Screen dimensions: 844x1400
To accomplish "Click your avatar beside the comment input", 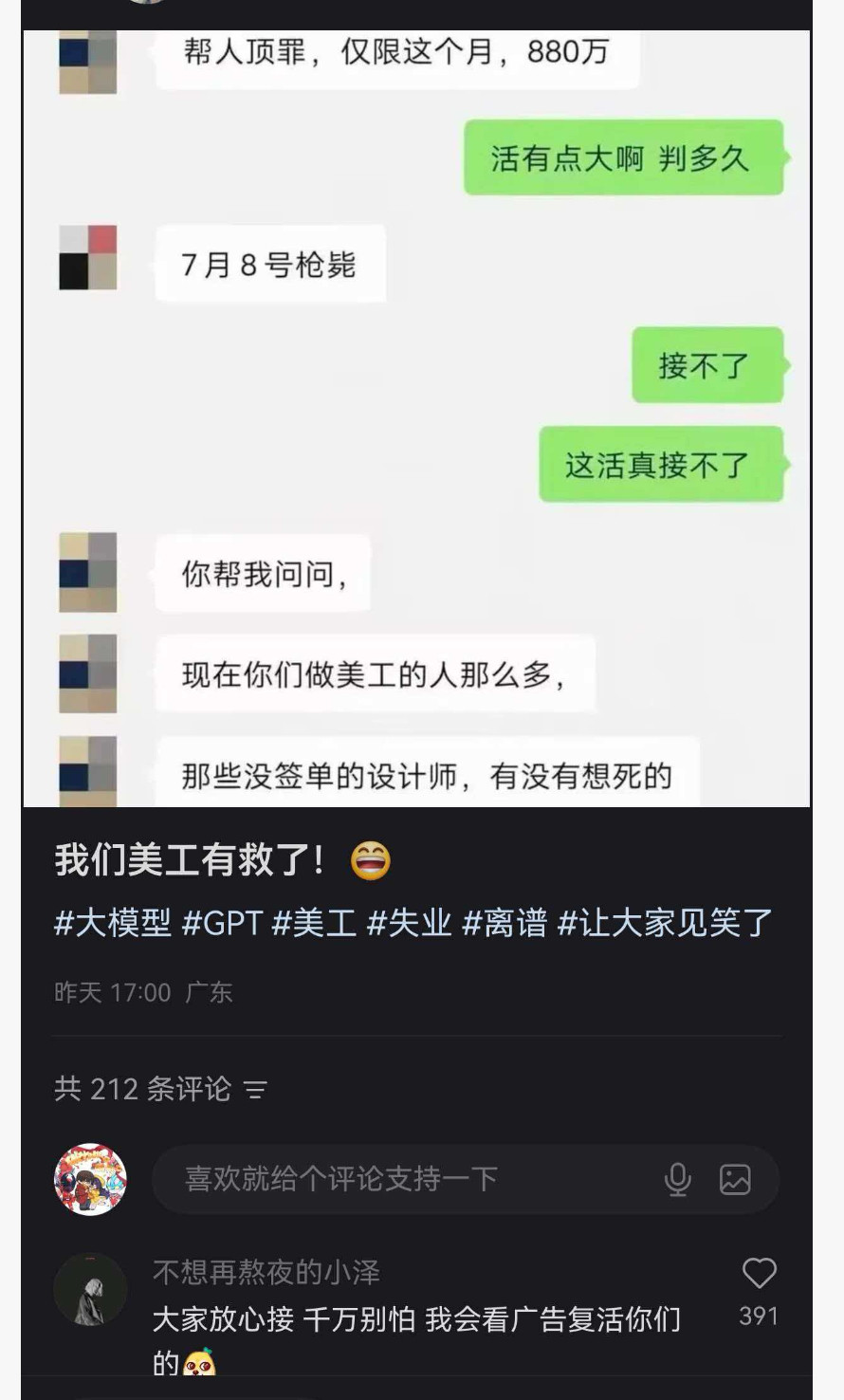I will [90, 1179].
